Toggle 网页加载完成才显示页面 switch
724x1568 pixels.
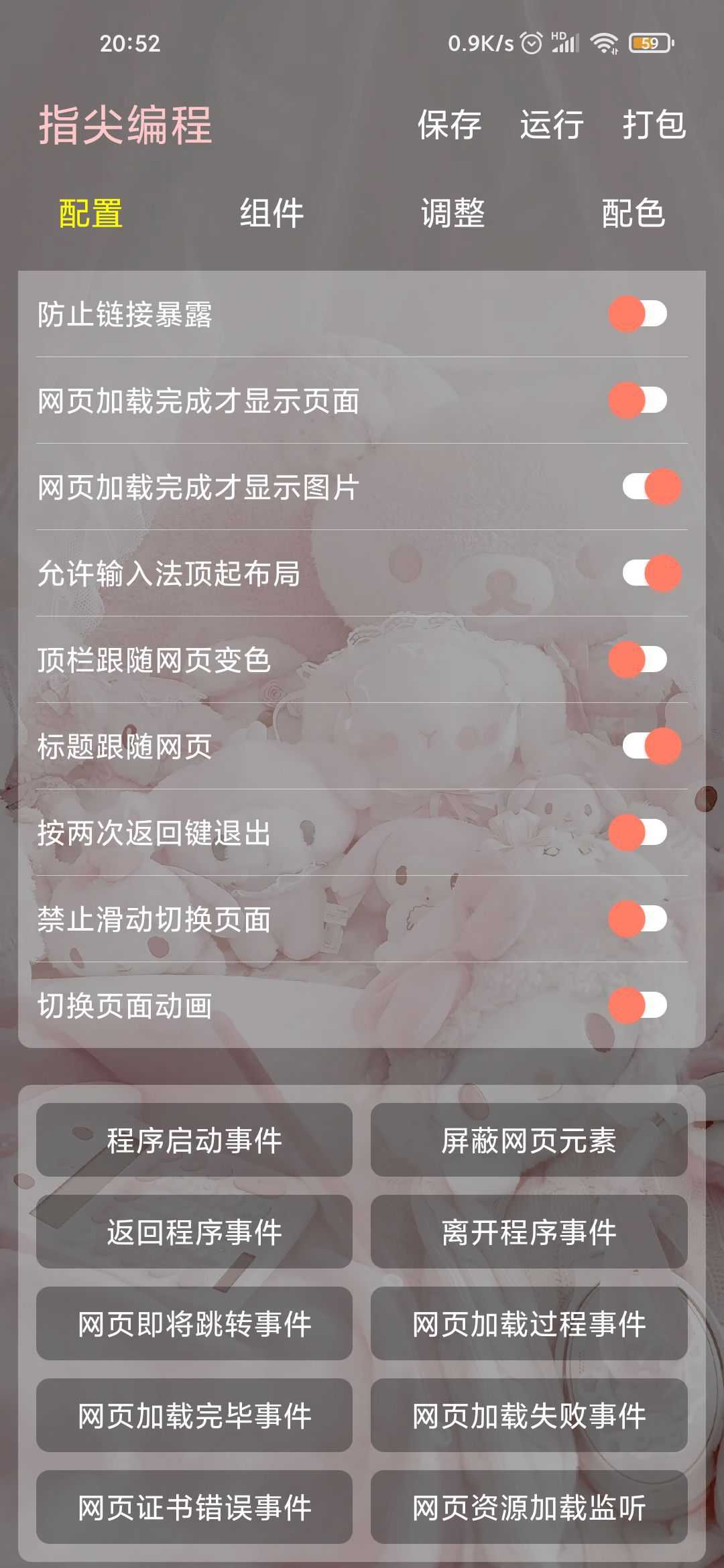point(639,400)
